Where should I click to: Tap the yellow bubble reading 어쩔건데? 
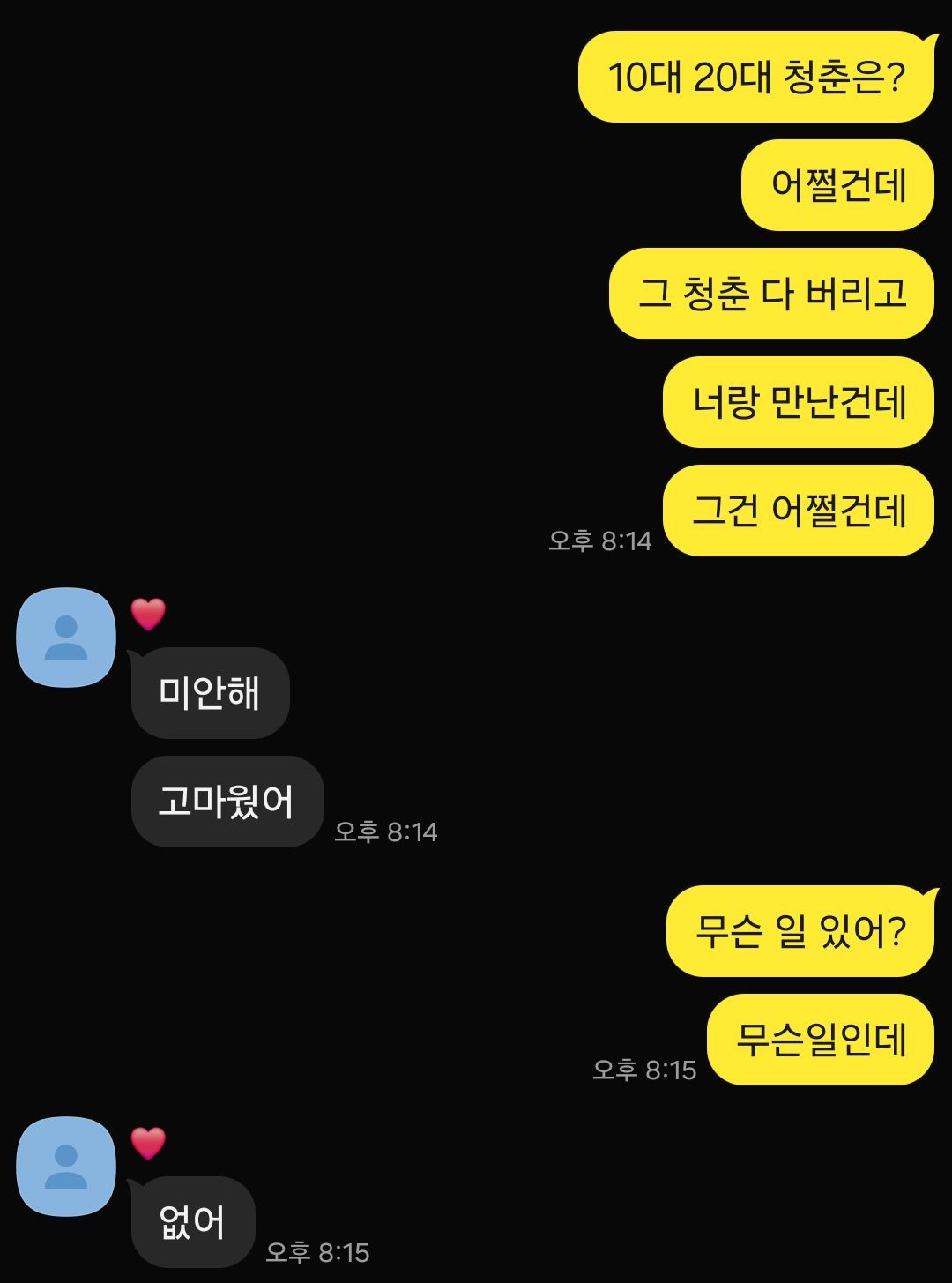click(835, 187)
